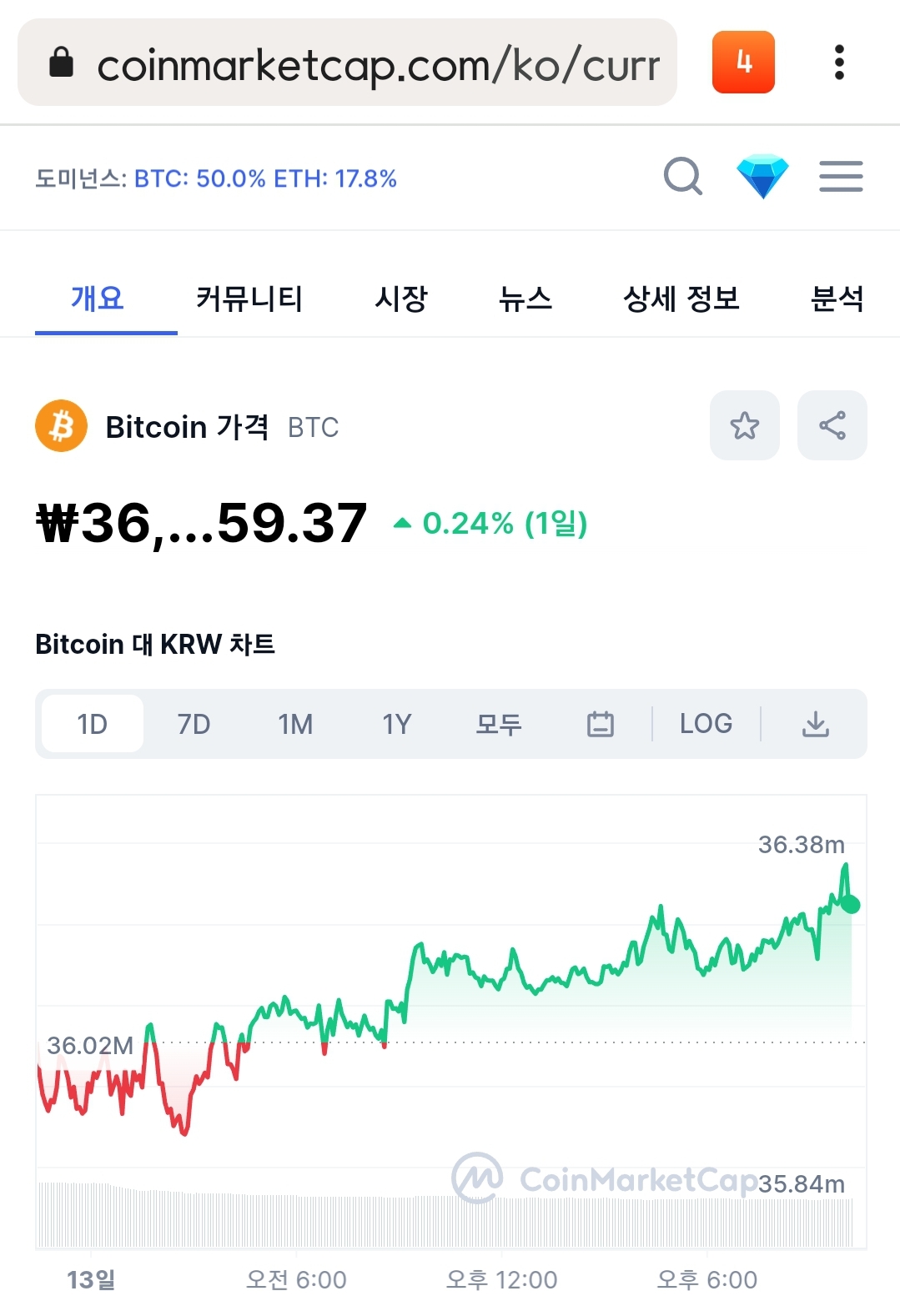Share the Bitcoin price page
900x1316 pixels.
coord(832,425)
